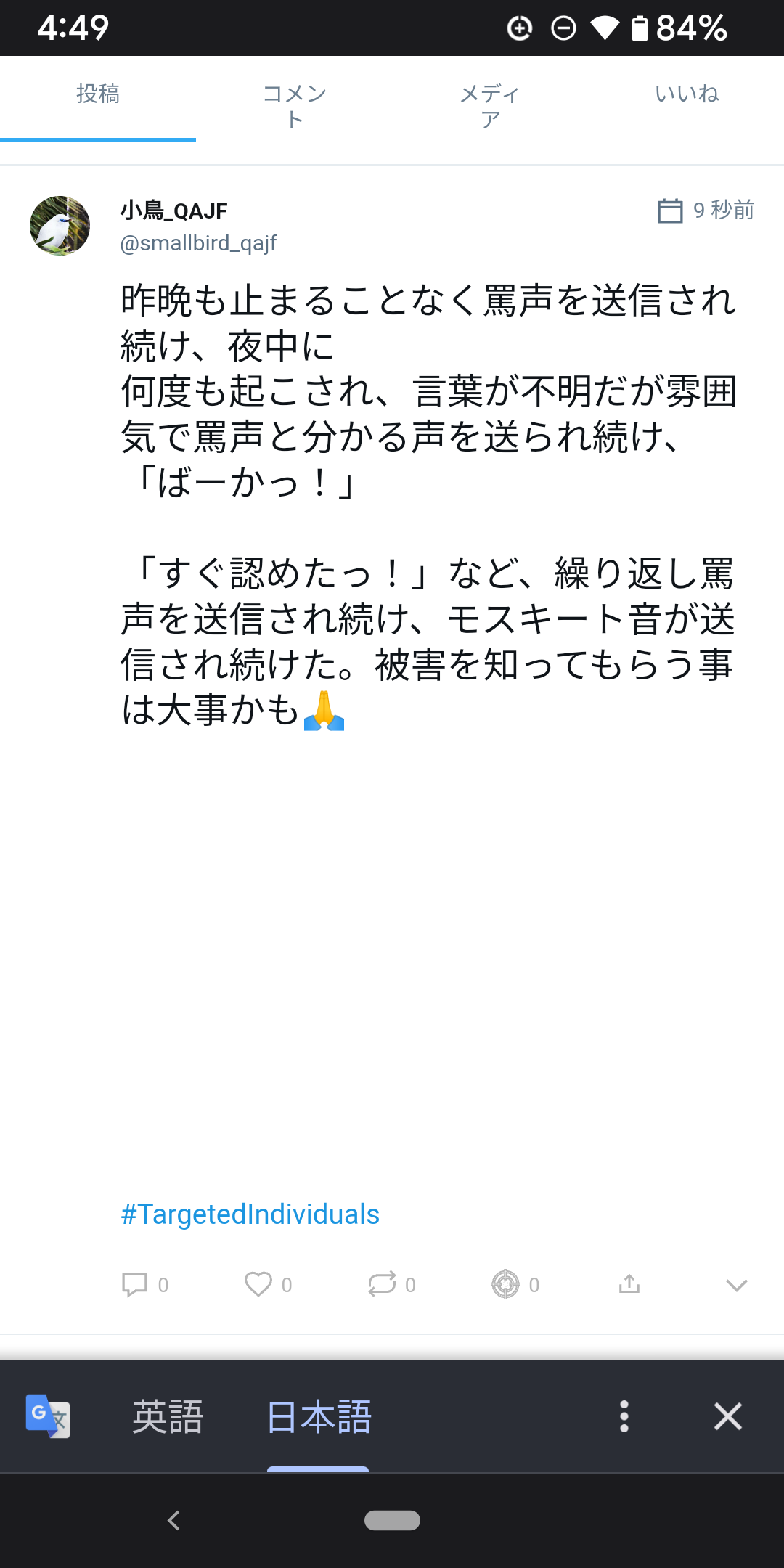The height and width of the screenshot is (1568, 784).
Task: Open the コメント tab
Action: (294, 106)
